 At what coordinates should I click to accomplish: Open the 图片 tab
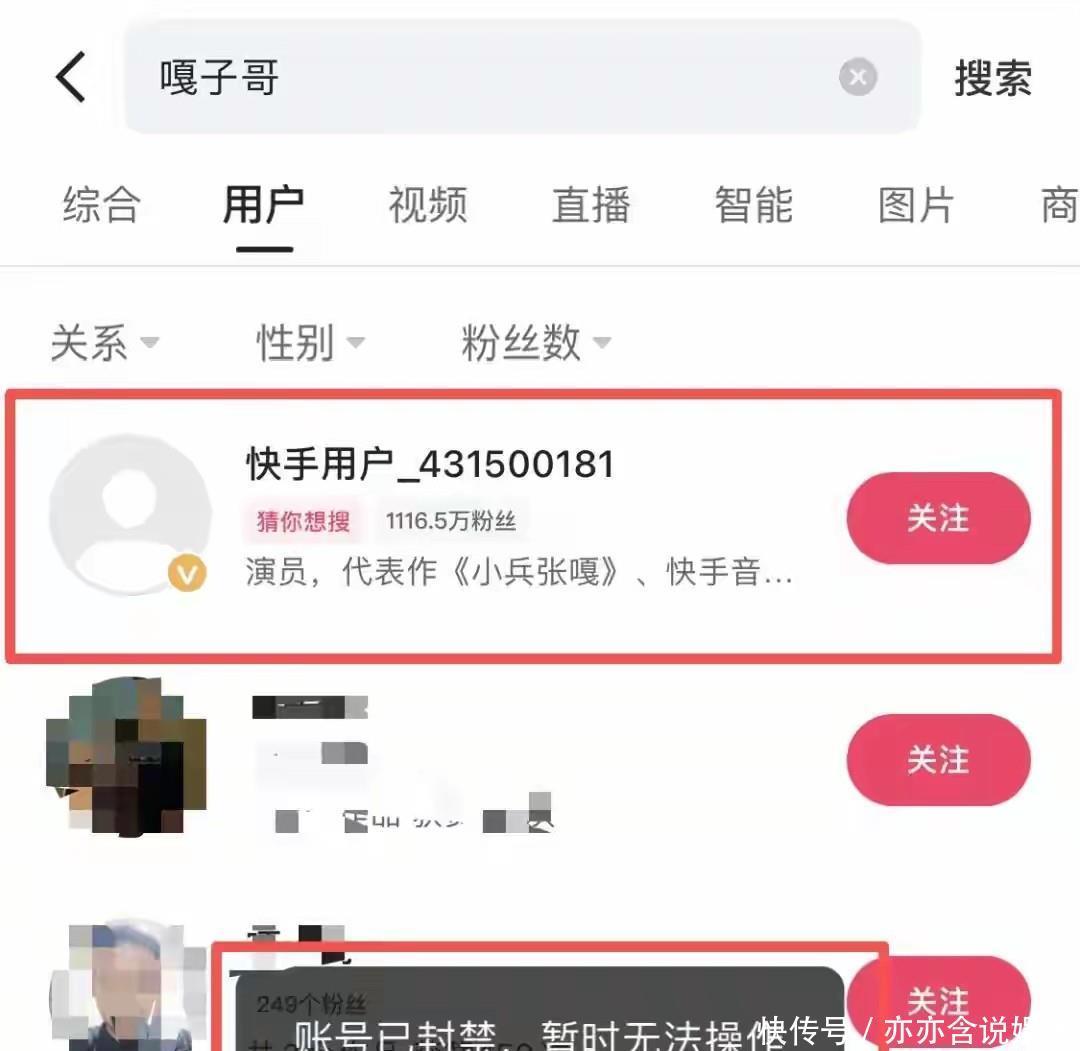point(916,205)
